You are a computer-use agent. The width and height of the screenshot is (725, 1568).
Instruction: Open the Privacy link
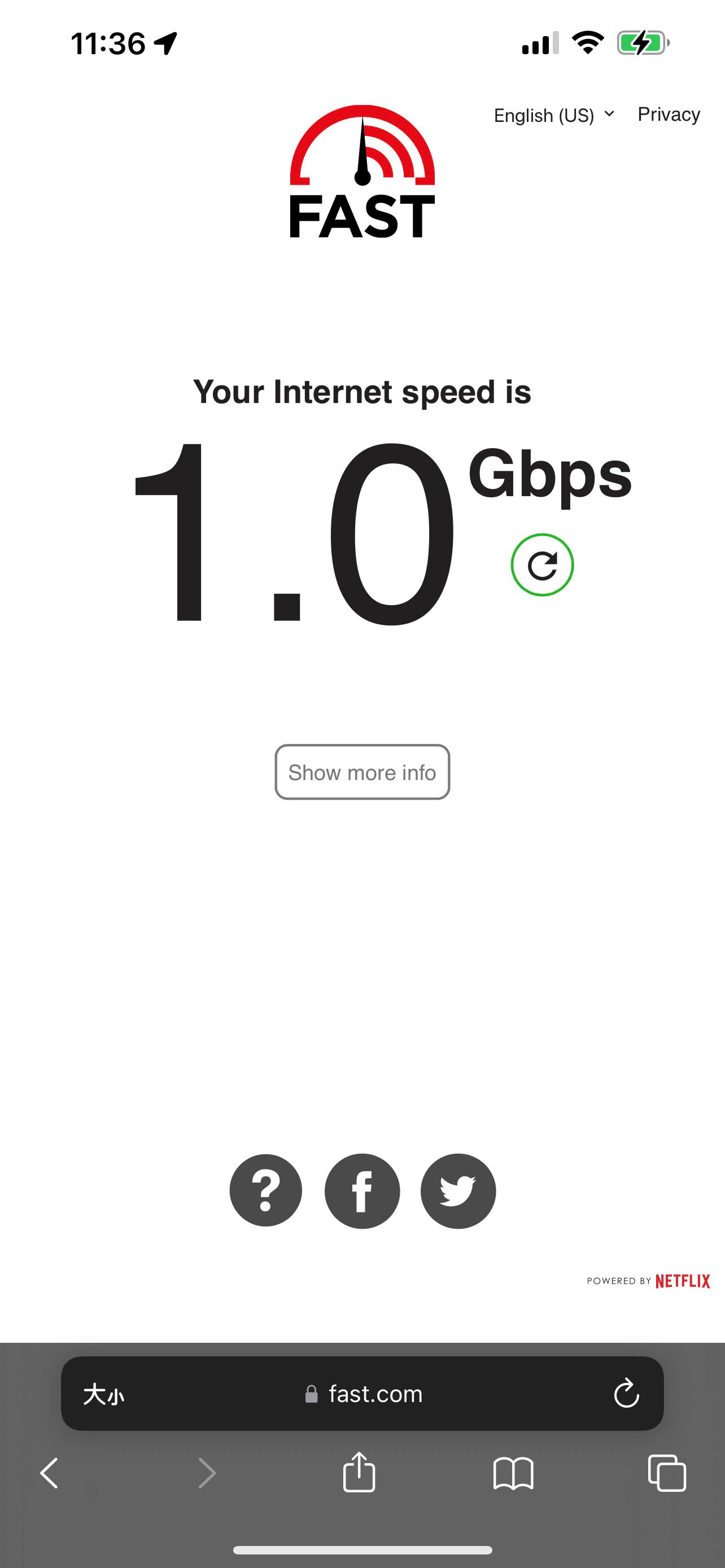pyautogui.click(x=669, y=114)
